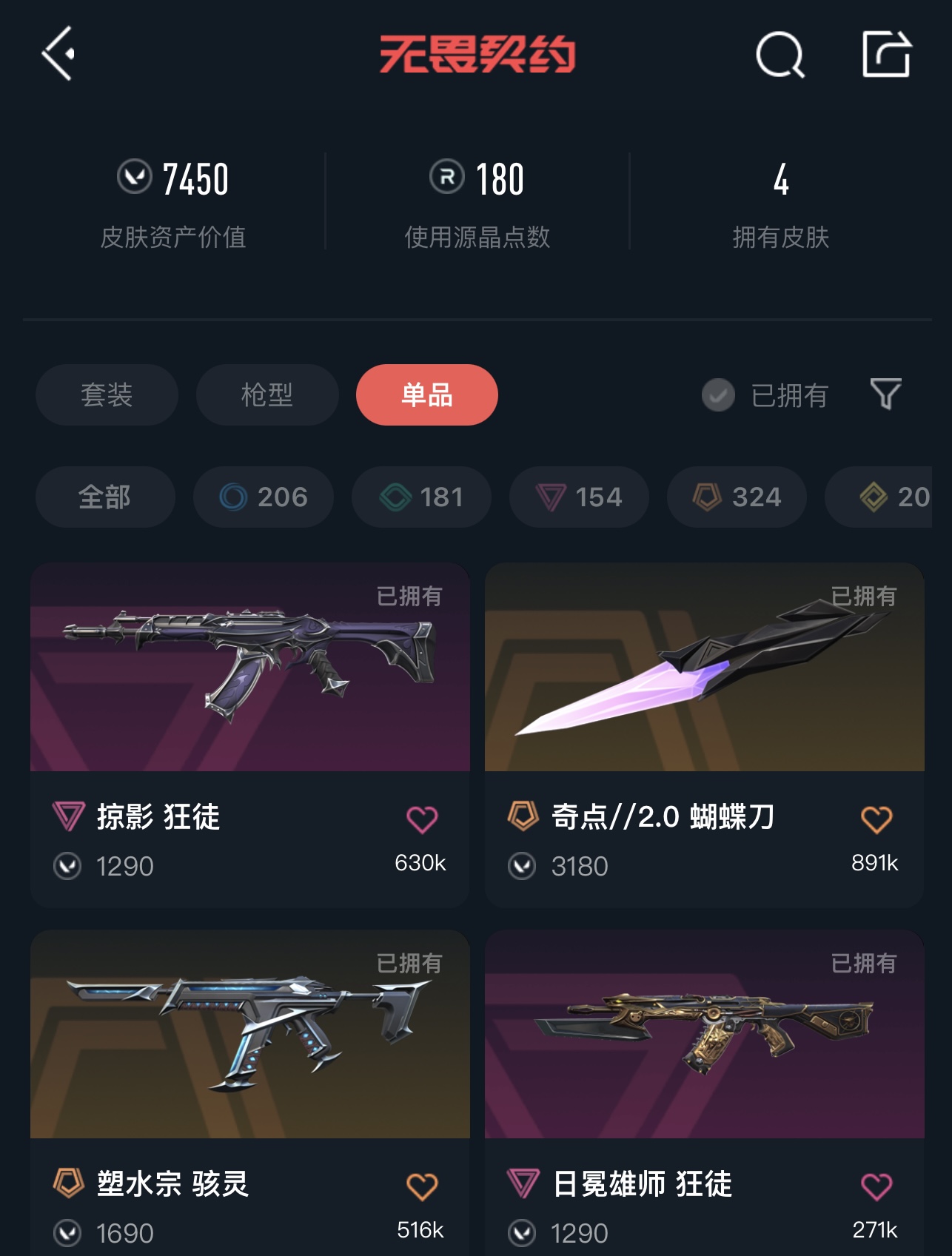Open the 奇点//2.0 蝴蝶刀 skin card
The width and height of the screenshot is (952, 1256).
[x=704, y=668]
